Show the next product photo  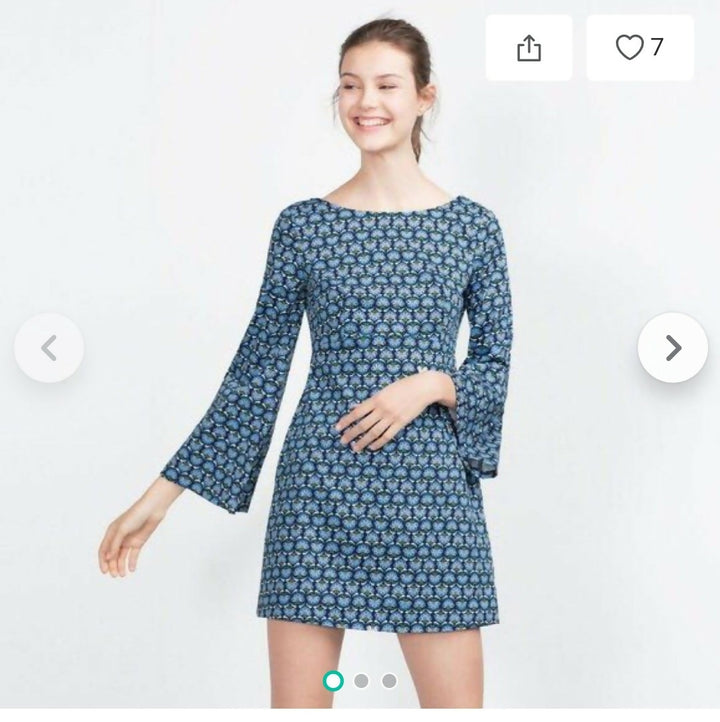tap(672, 348)
